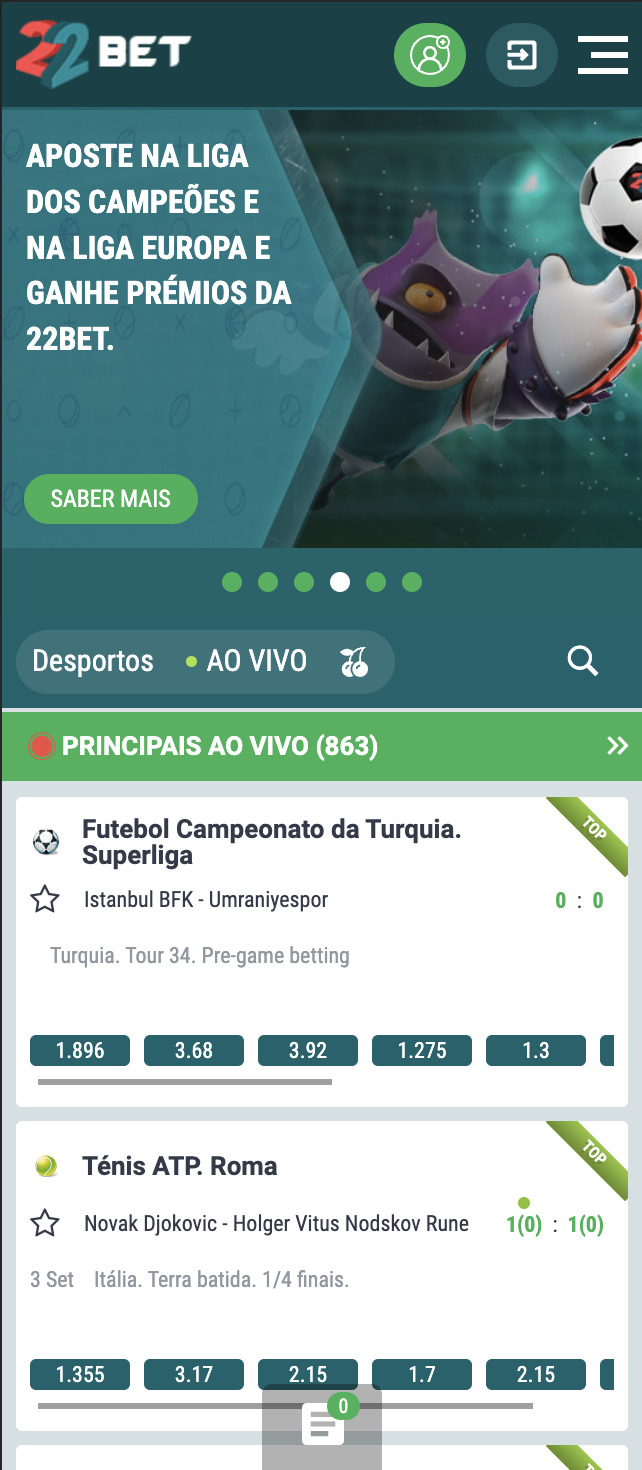Select odds 1.7 for the tennis match
This screenshot has width=642, height=1470.
[x=422, y=1375]
